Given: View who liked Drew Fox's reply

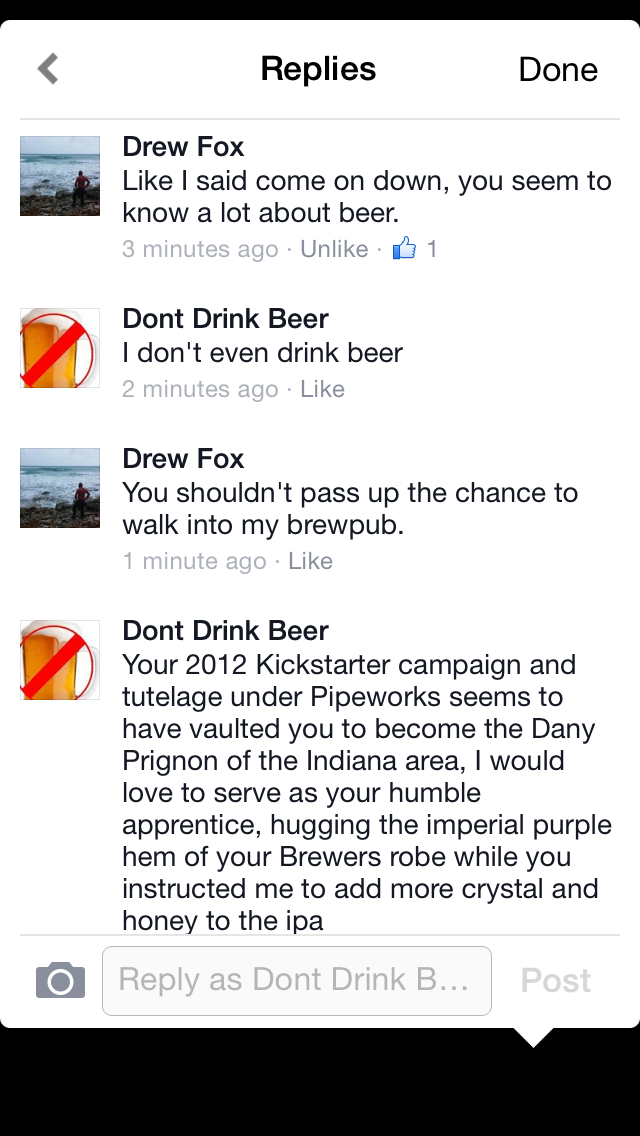Looking at the screenshot, I should pyautogui.click(x=415, y=249).
